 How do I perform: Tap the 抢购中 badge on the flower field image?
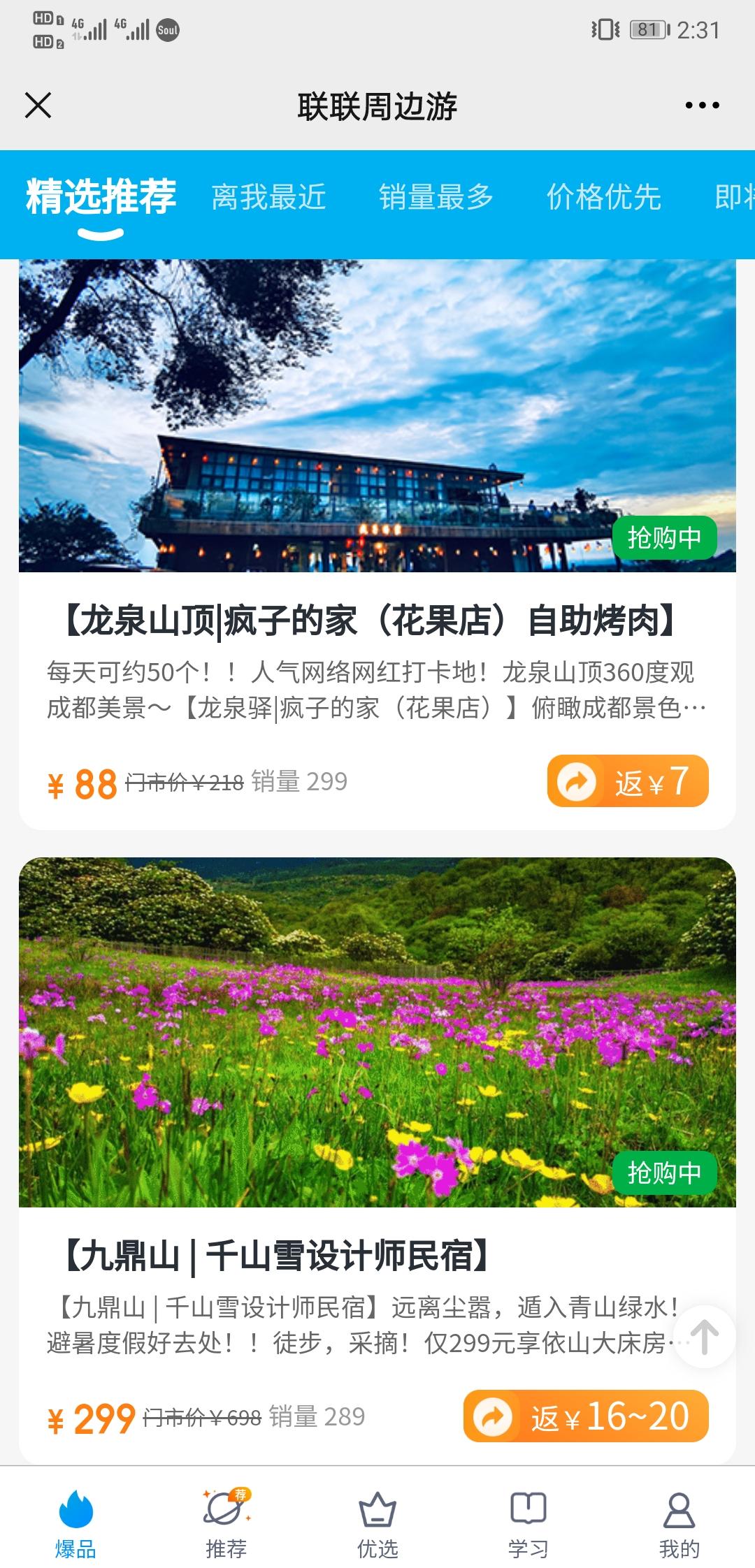point(665,1173)
